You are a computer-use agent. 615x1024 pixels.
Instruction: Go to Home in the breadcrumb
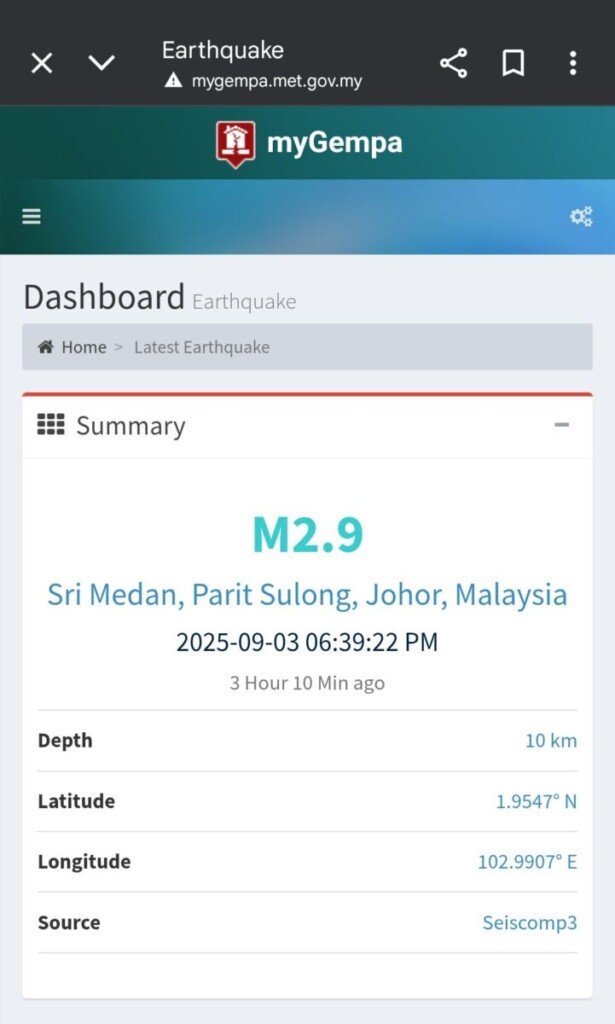(x=73, y=347)
